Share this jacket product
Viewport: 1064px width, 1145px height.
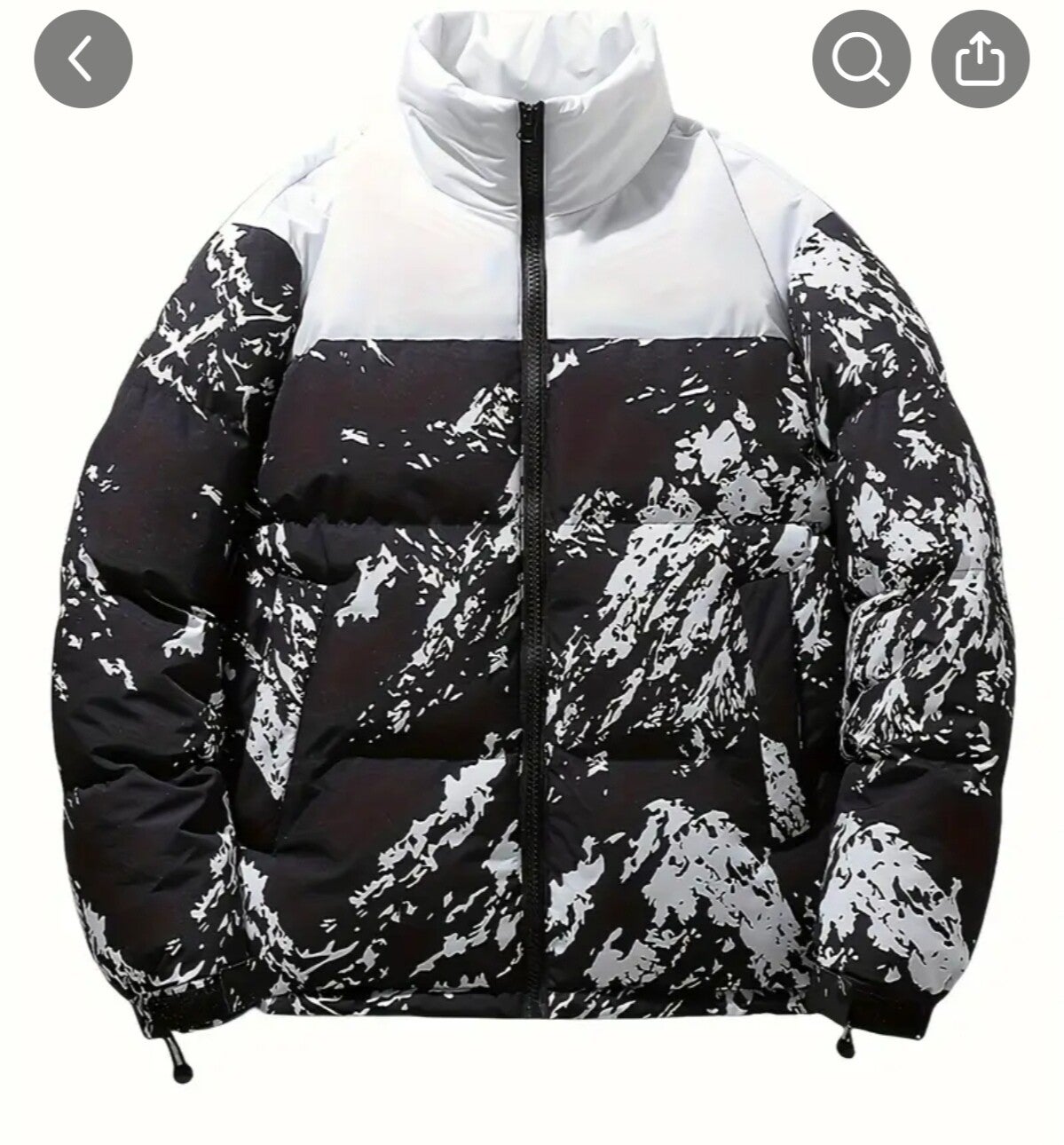coord(980,60)
